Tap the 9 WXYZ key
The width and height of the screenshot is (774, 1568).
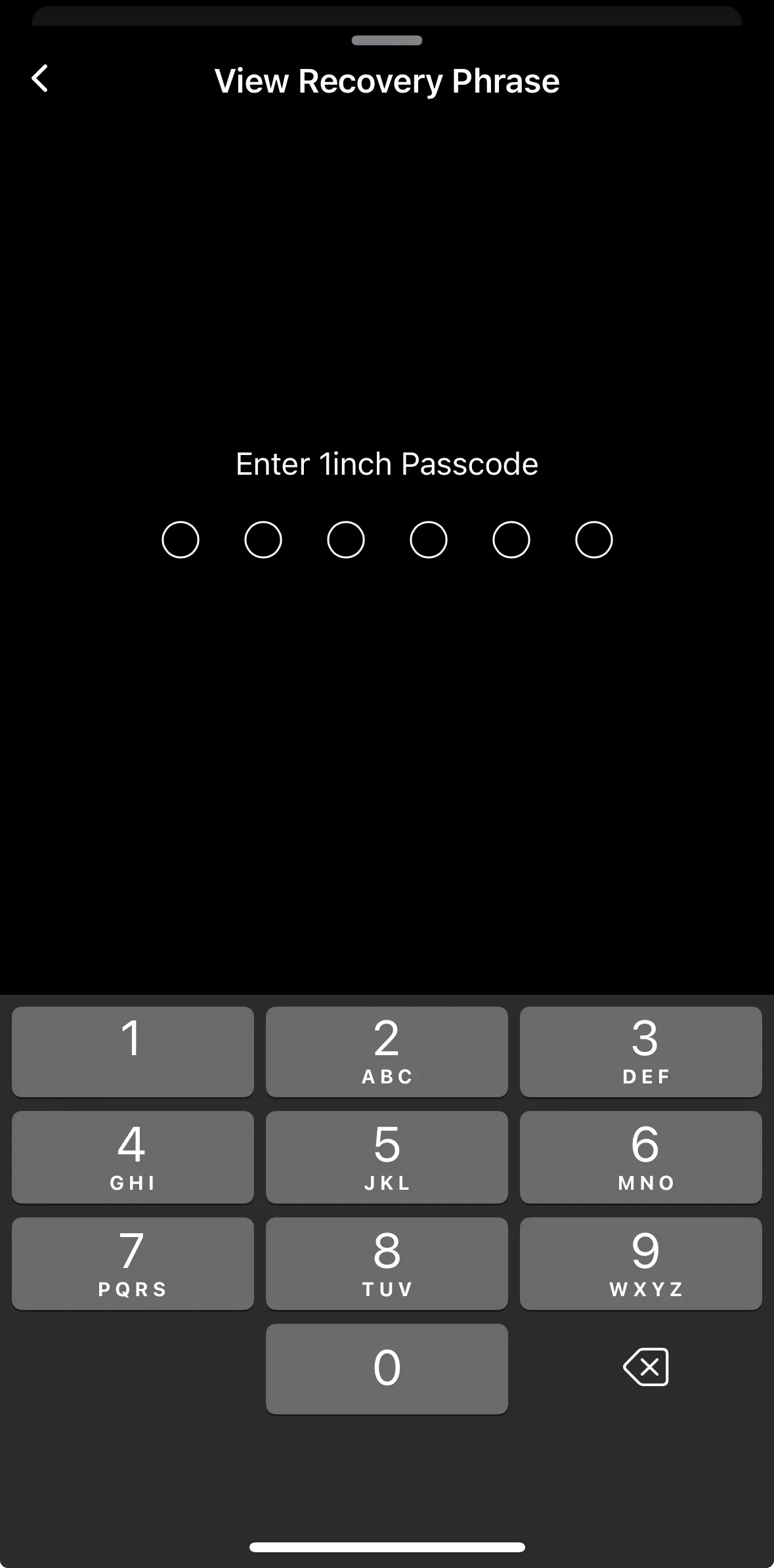(641, 1263)
